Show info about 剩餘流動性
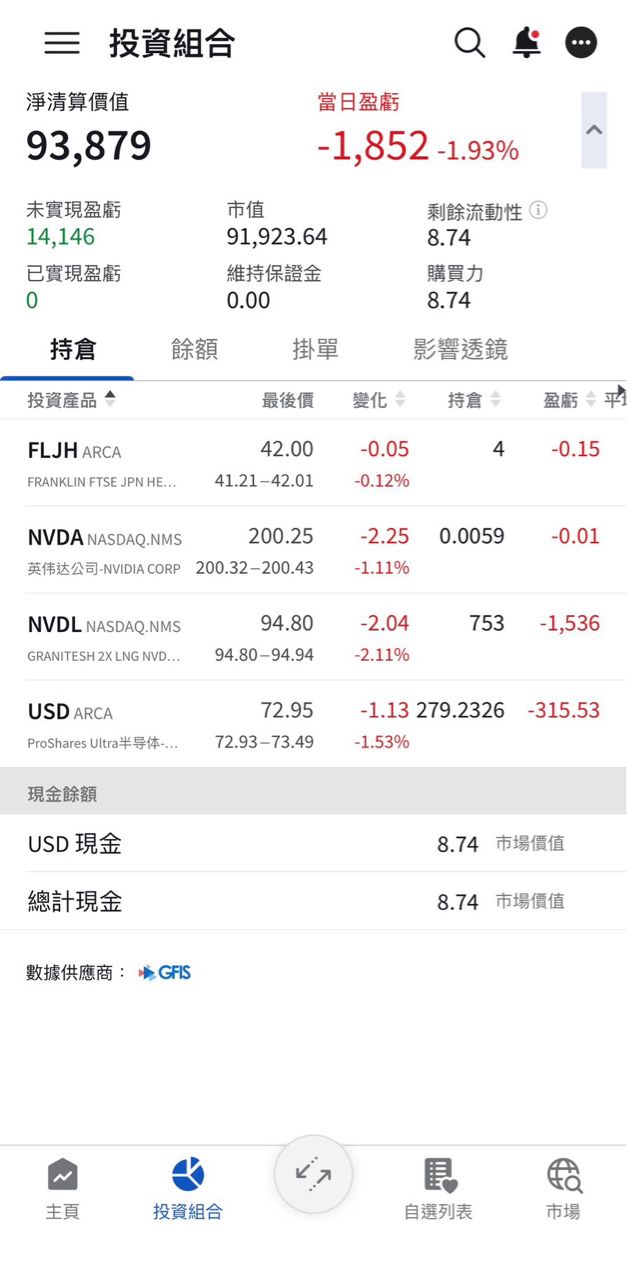627x1280 pixels. pos(539,210)
